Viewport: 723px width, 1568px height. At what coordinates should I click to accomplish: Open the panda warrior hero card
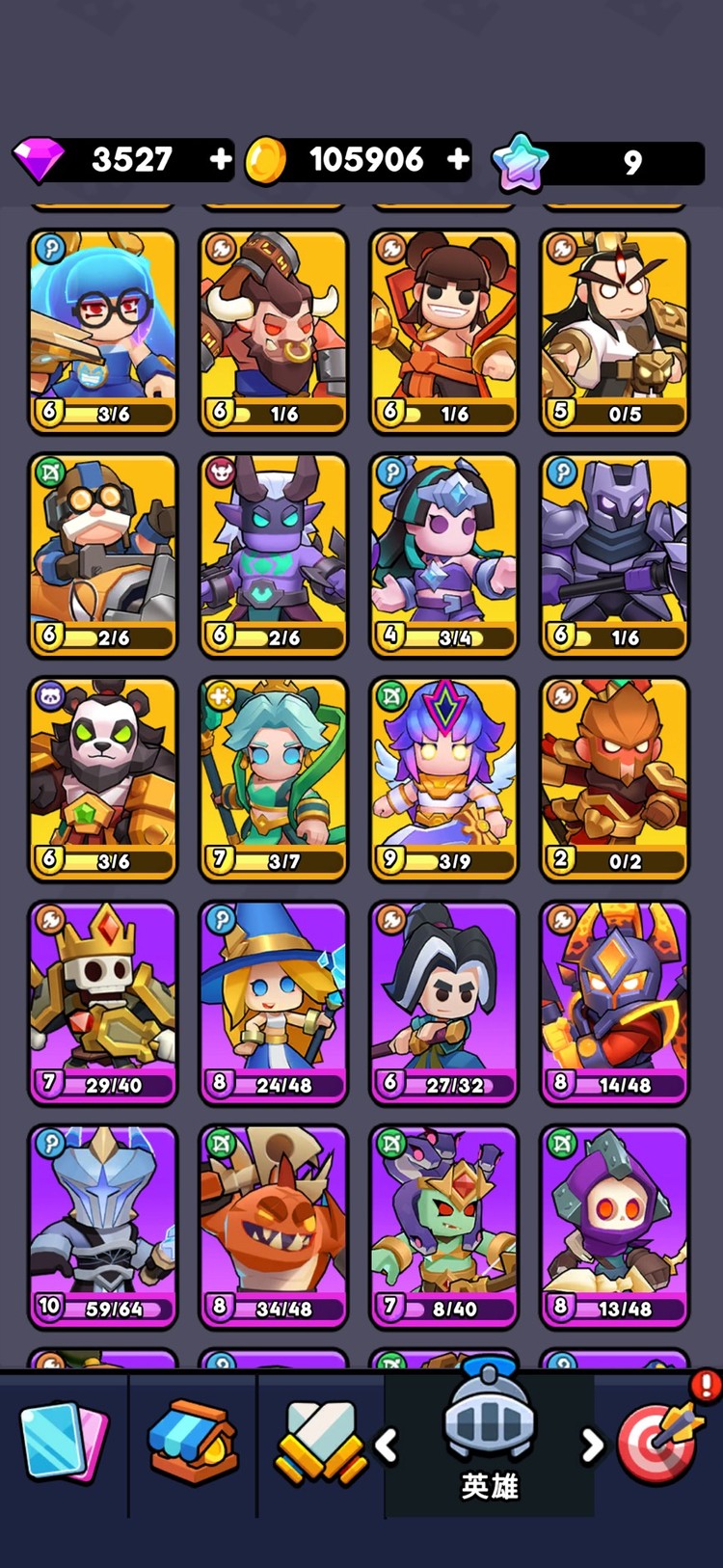coord(103,778)
